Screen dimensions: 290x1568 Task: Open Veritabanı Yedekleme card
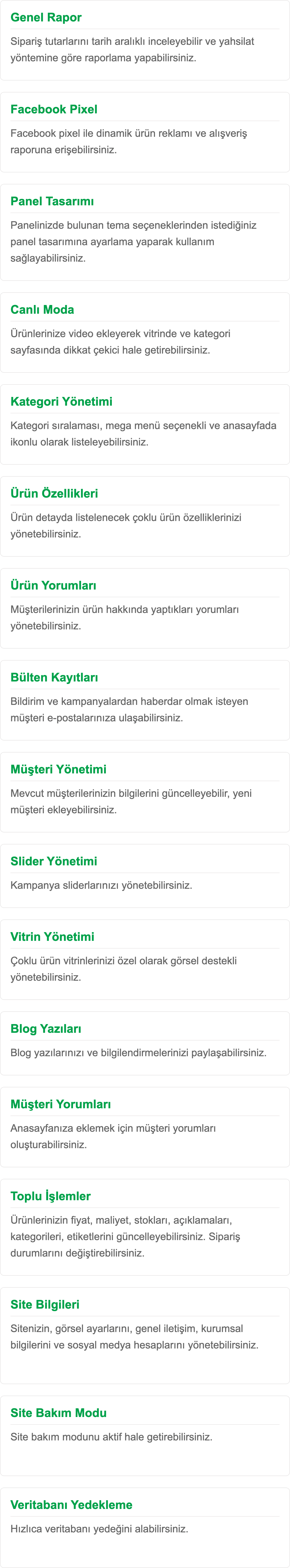point(145,1527)
